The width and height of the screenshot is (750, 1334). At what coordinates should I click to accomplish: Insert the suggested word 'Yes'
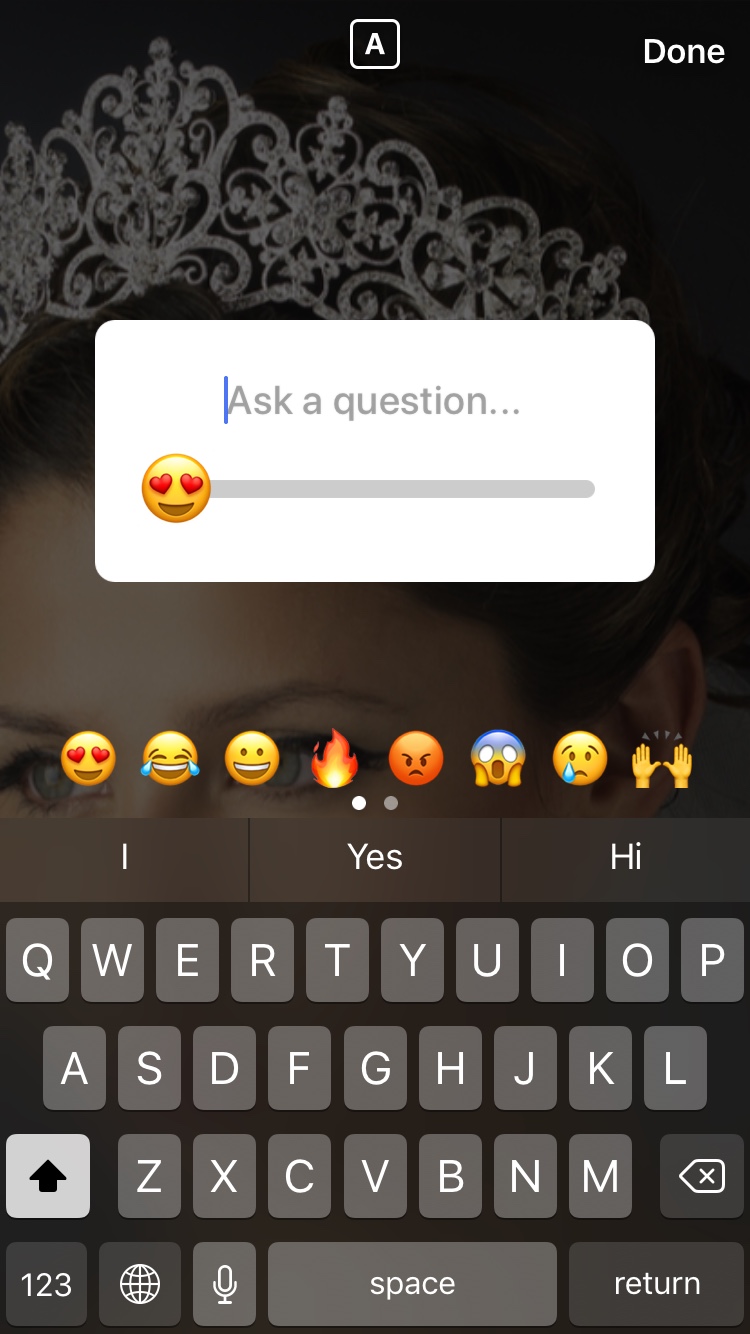(x=375, y=857)
